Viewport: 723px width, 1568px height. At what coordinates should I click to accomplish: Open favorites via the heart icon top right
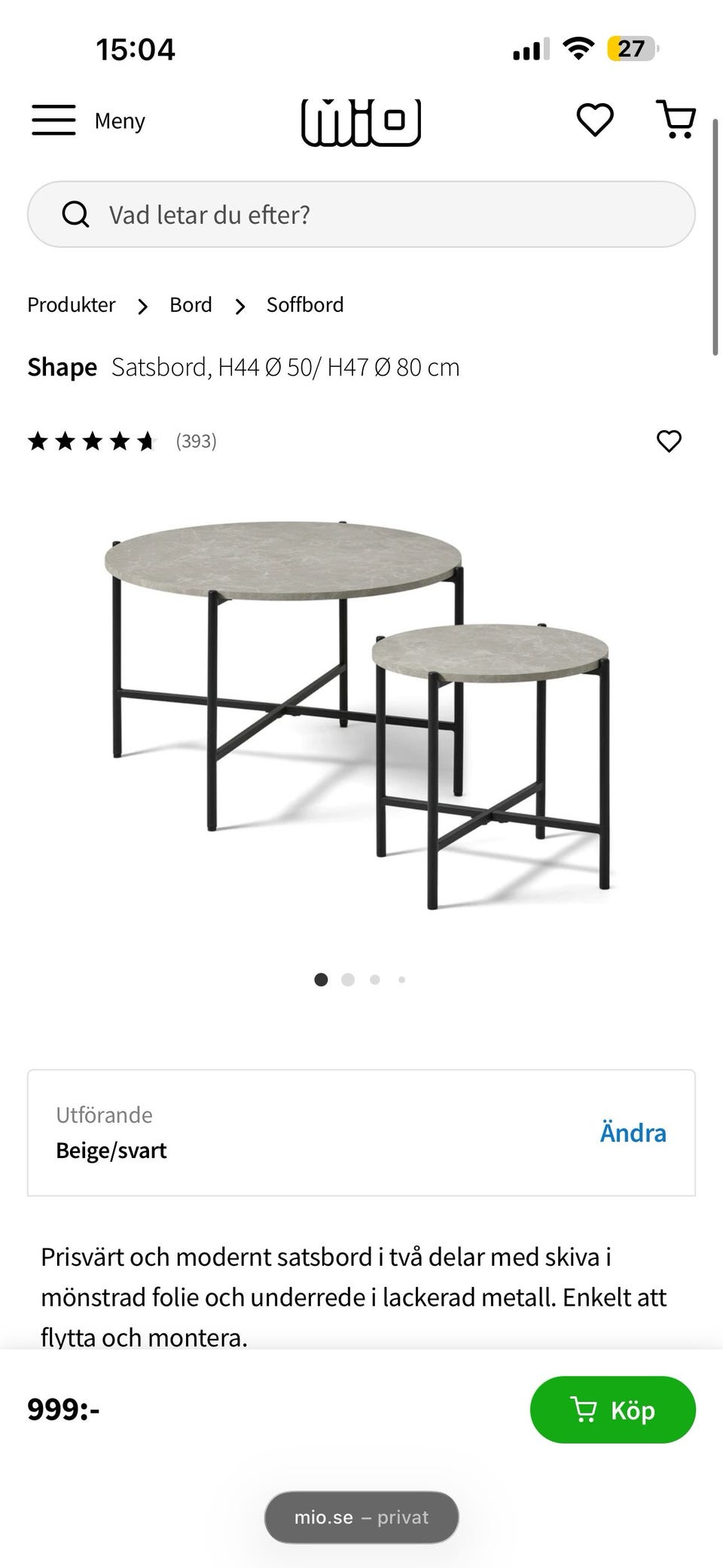(x=594, y=119)
